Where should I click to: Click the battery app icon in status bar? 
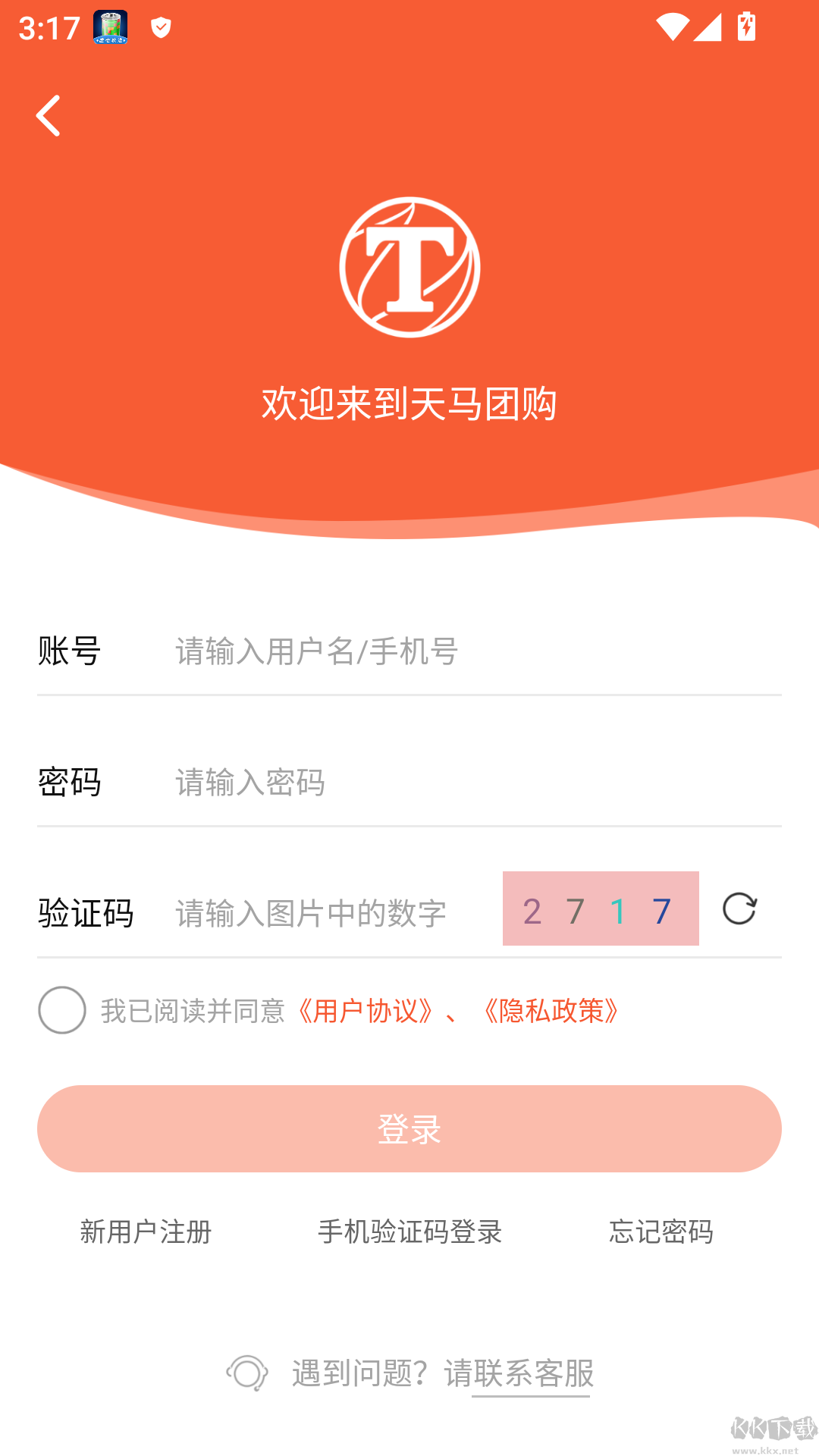point(108,27)
